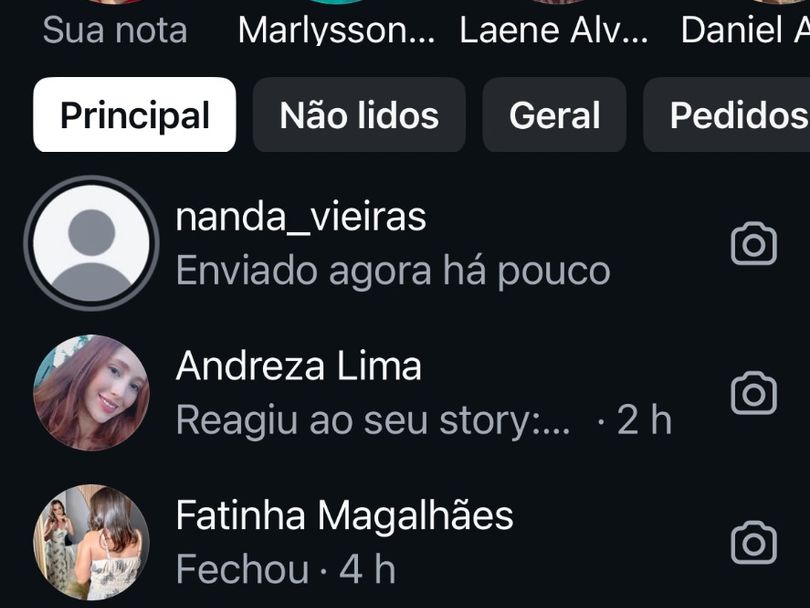Image resolution: width=810 pixels, height=608 pixels.
Task: Open Laene Alv...'s note
Action: [x=553, y=28]
